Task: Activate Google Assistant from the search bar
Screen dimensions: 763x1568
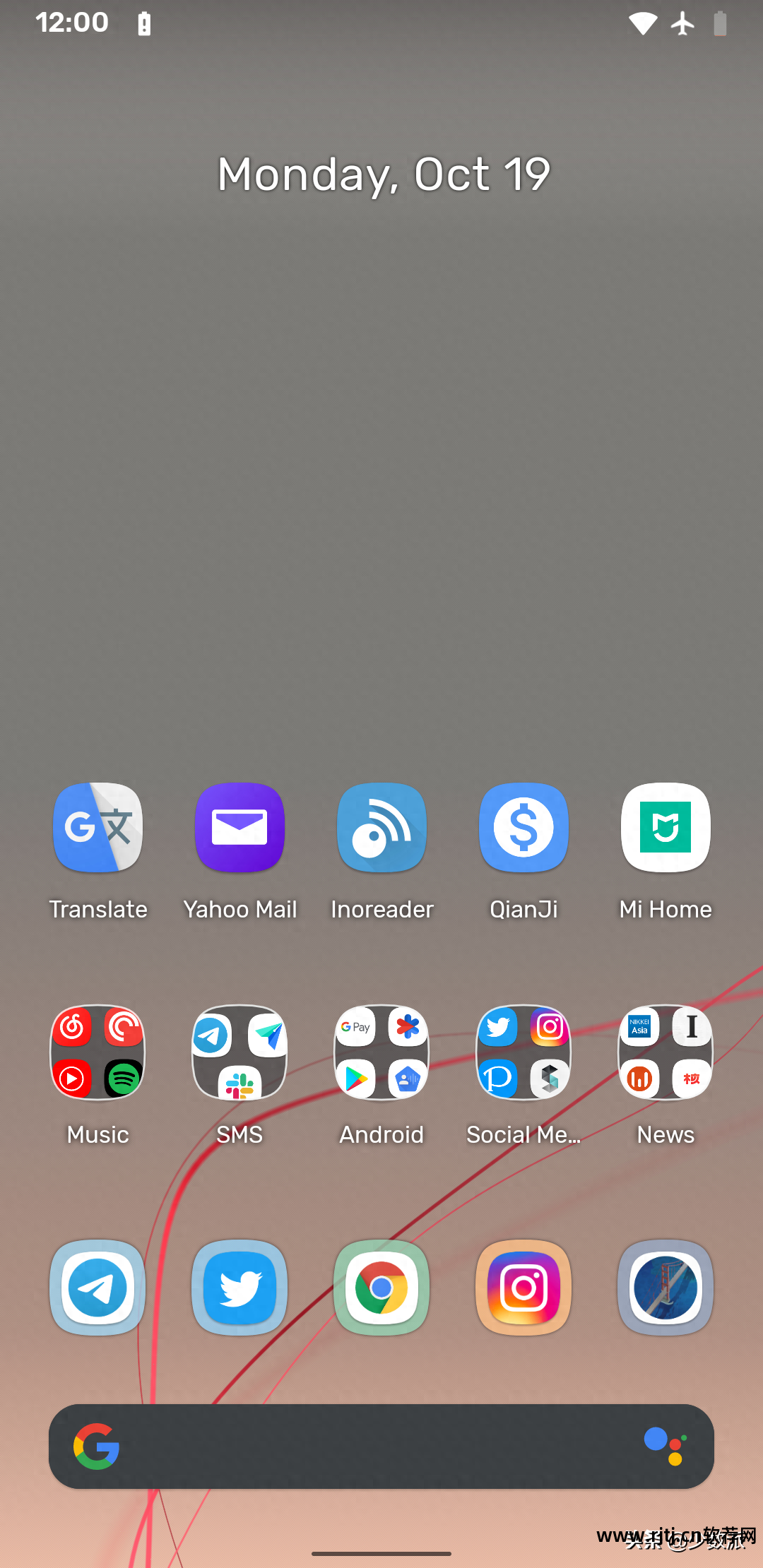Action: click(x=666, y=1447)
